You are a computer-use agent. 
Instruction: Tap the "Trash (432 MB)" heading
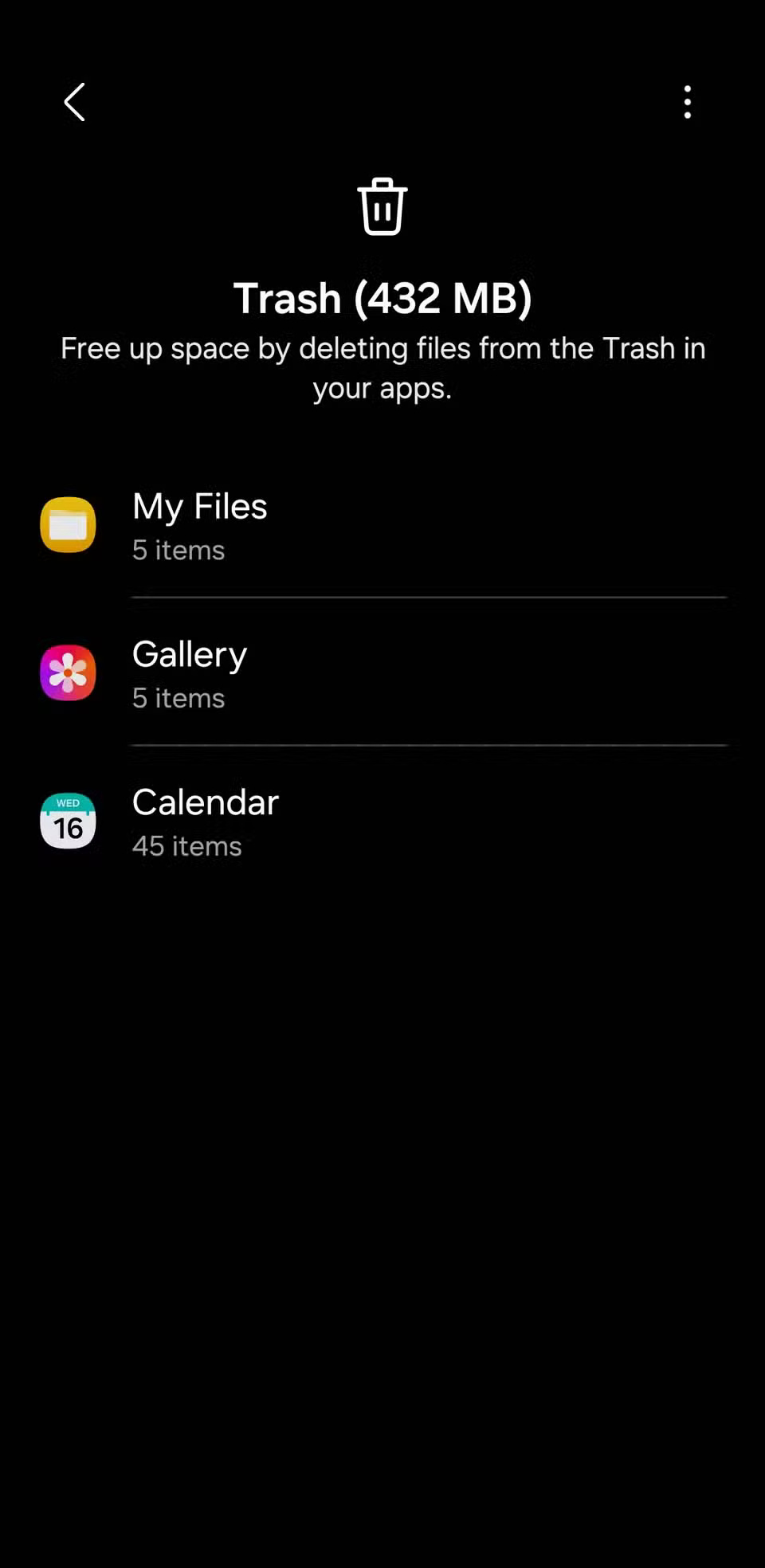[x=382, y=297]
